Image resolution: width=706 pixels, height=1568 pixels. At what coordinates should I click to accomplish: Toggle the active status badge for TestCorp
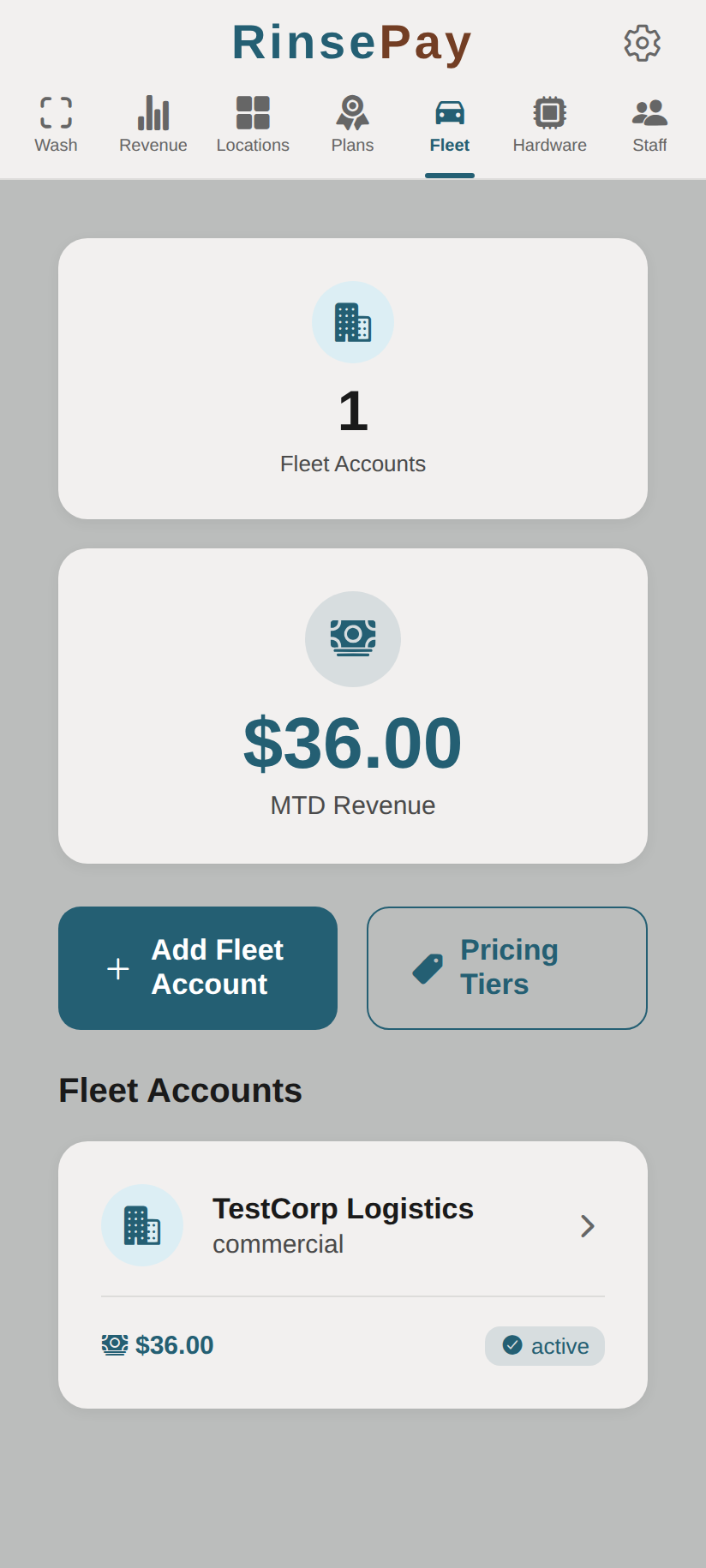(x=544, y=1345)
